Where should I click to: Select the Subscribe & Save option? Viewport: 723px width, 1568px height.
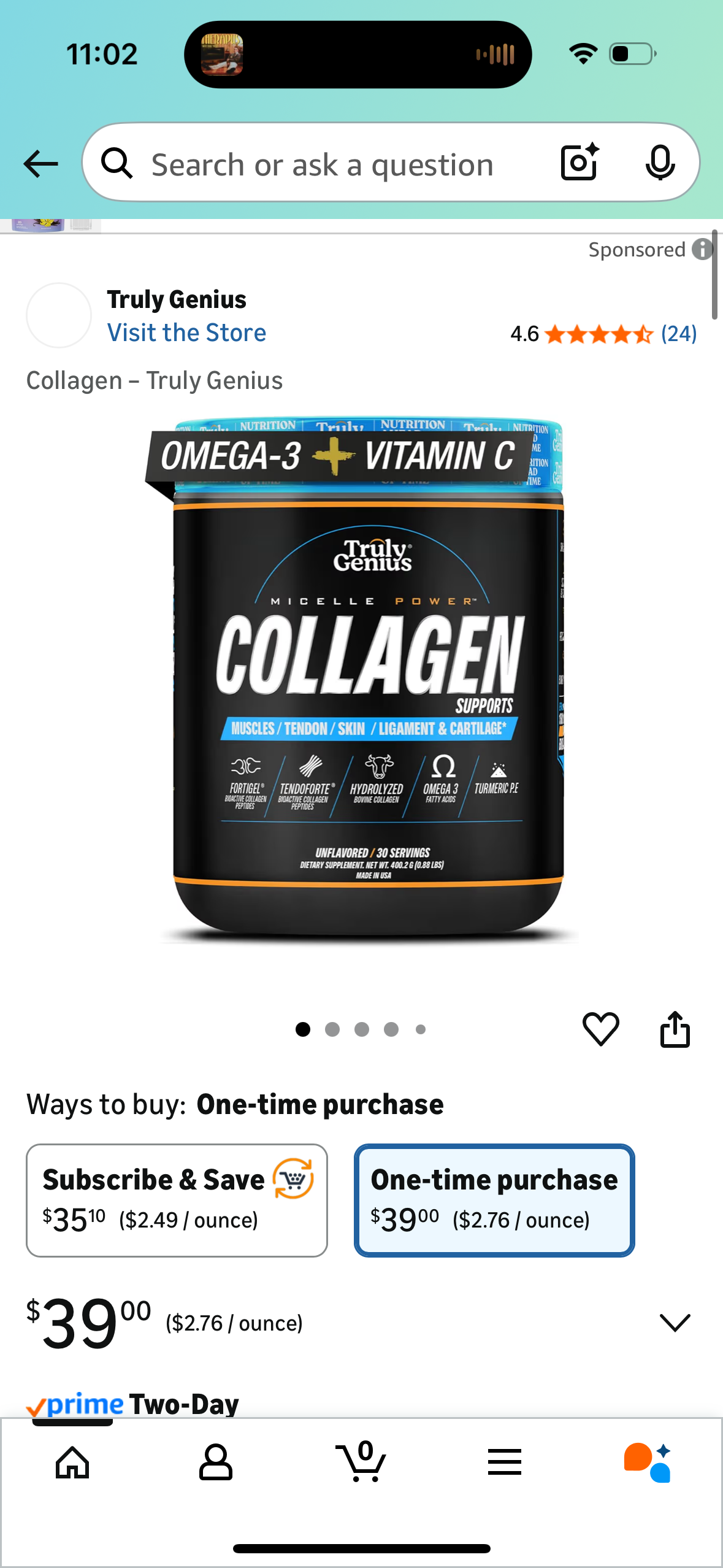pos(177,1199)
